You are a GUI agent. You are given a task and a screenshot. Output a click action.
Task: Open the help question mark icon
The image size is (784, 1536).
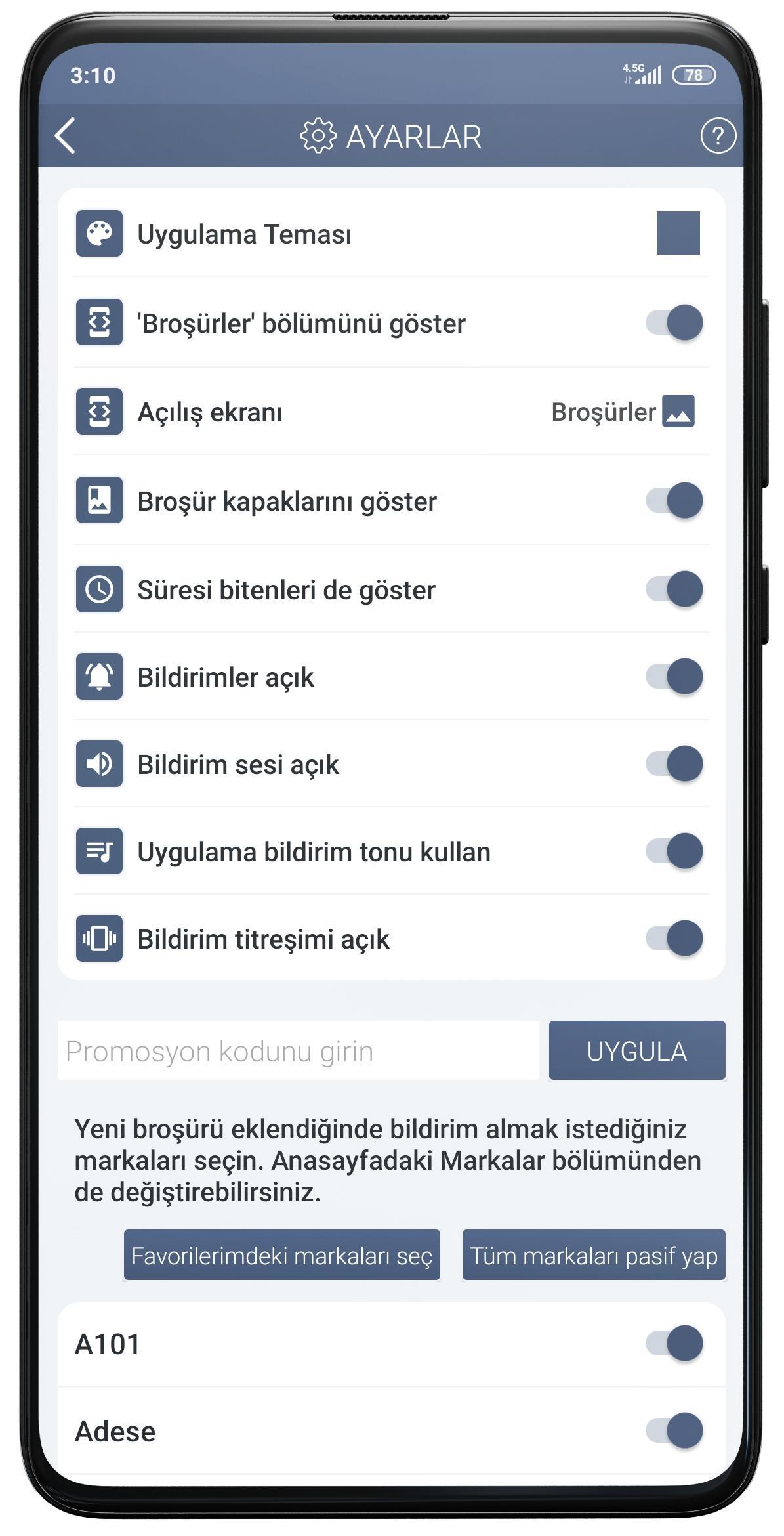tap(718, 136)
